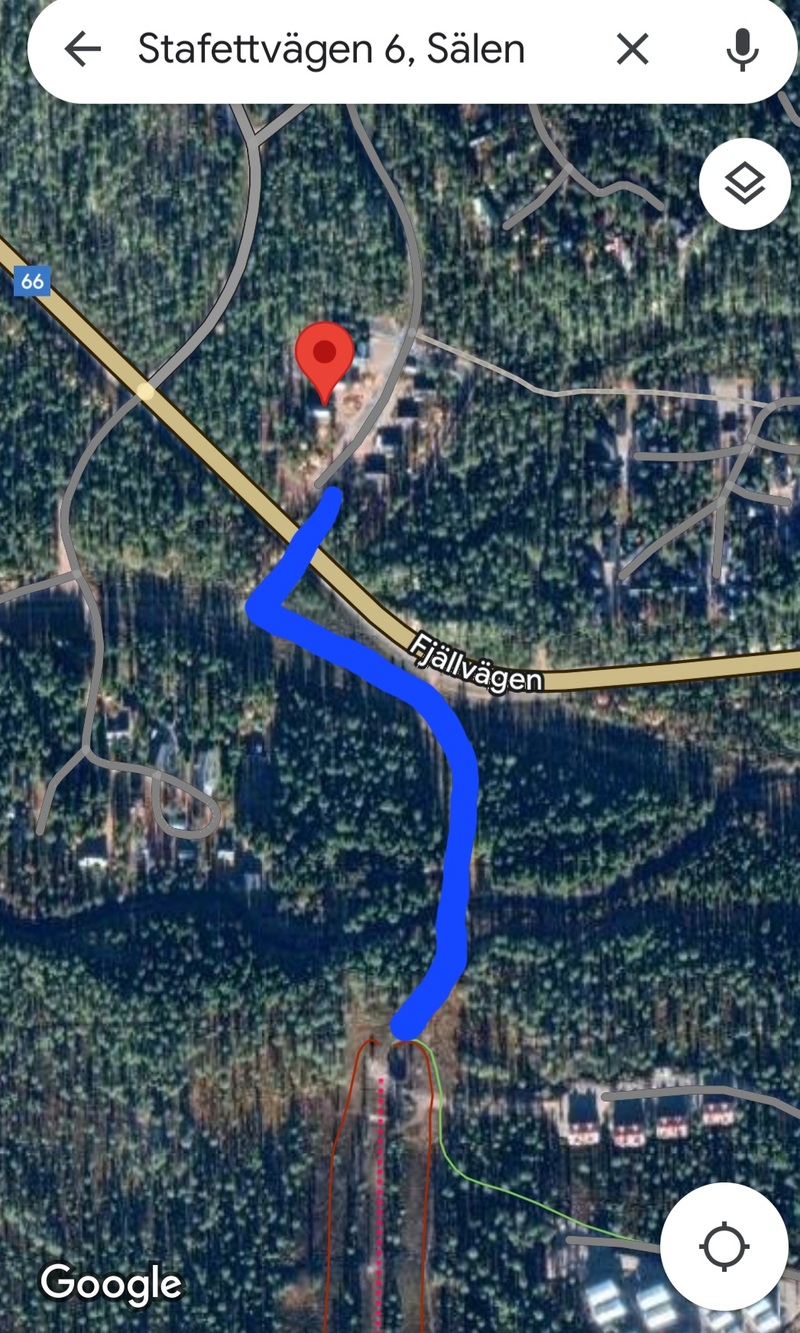Open the map layers selector
This screenshot has height=1333, width=800.
coord(745,184)
